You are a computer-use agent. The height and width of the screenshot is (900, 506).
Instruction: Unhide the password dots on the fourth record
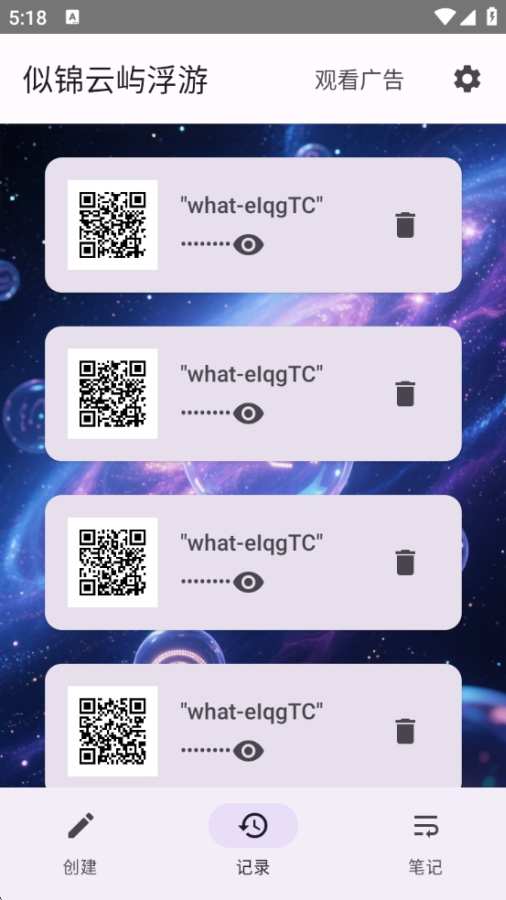click(248, 751)
